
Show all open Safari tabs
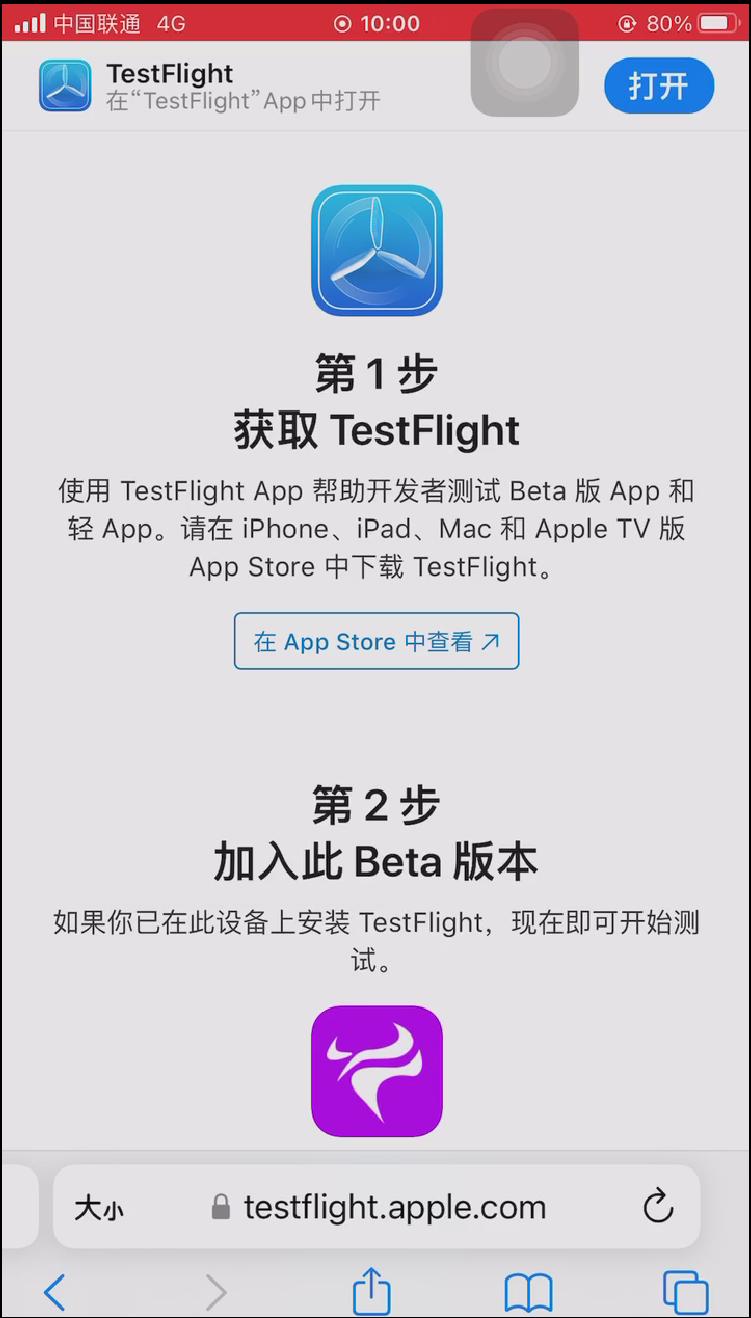[685, 1292]
